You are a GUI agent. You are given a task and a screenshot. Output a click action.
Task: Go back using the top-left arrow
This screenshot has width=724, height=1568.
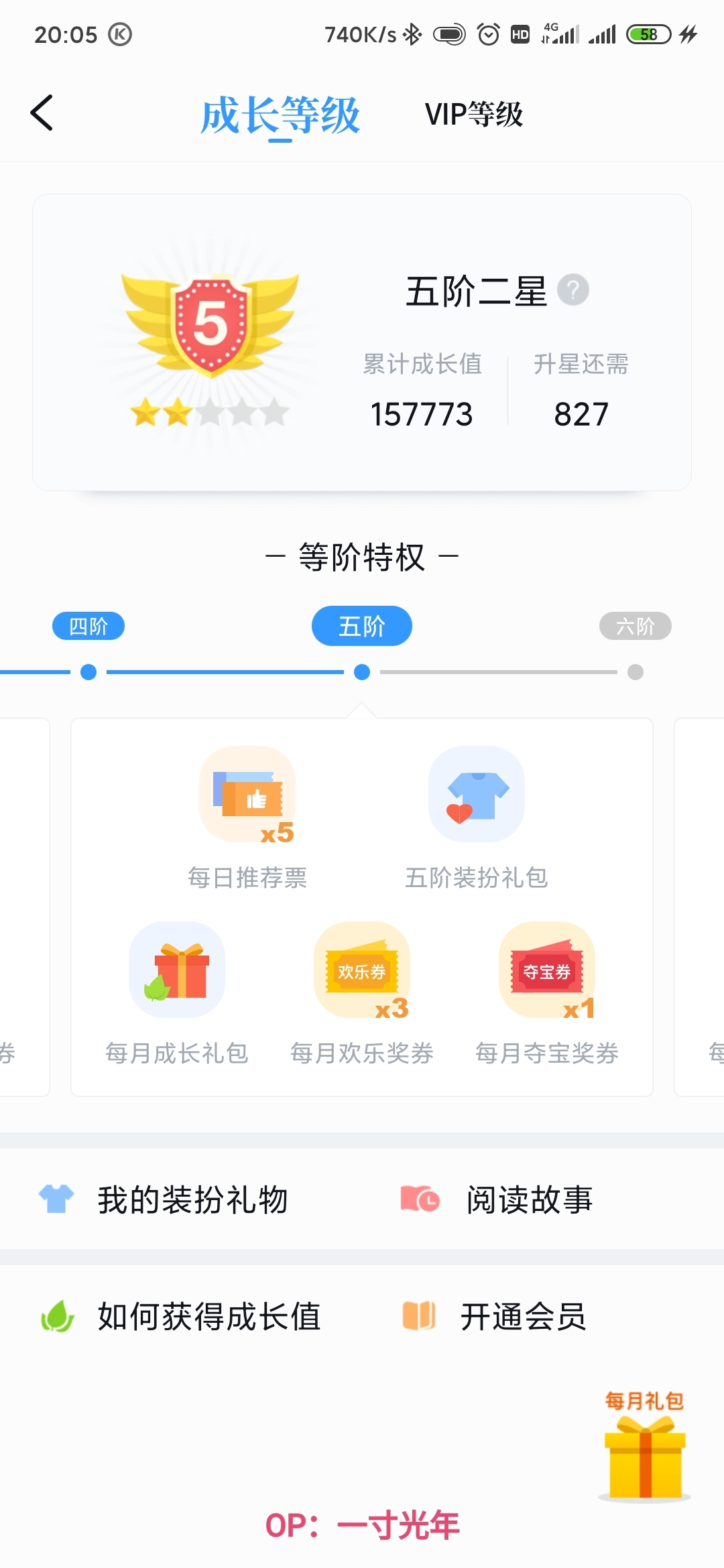click(x=42, y=113)
